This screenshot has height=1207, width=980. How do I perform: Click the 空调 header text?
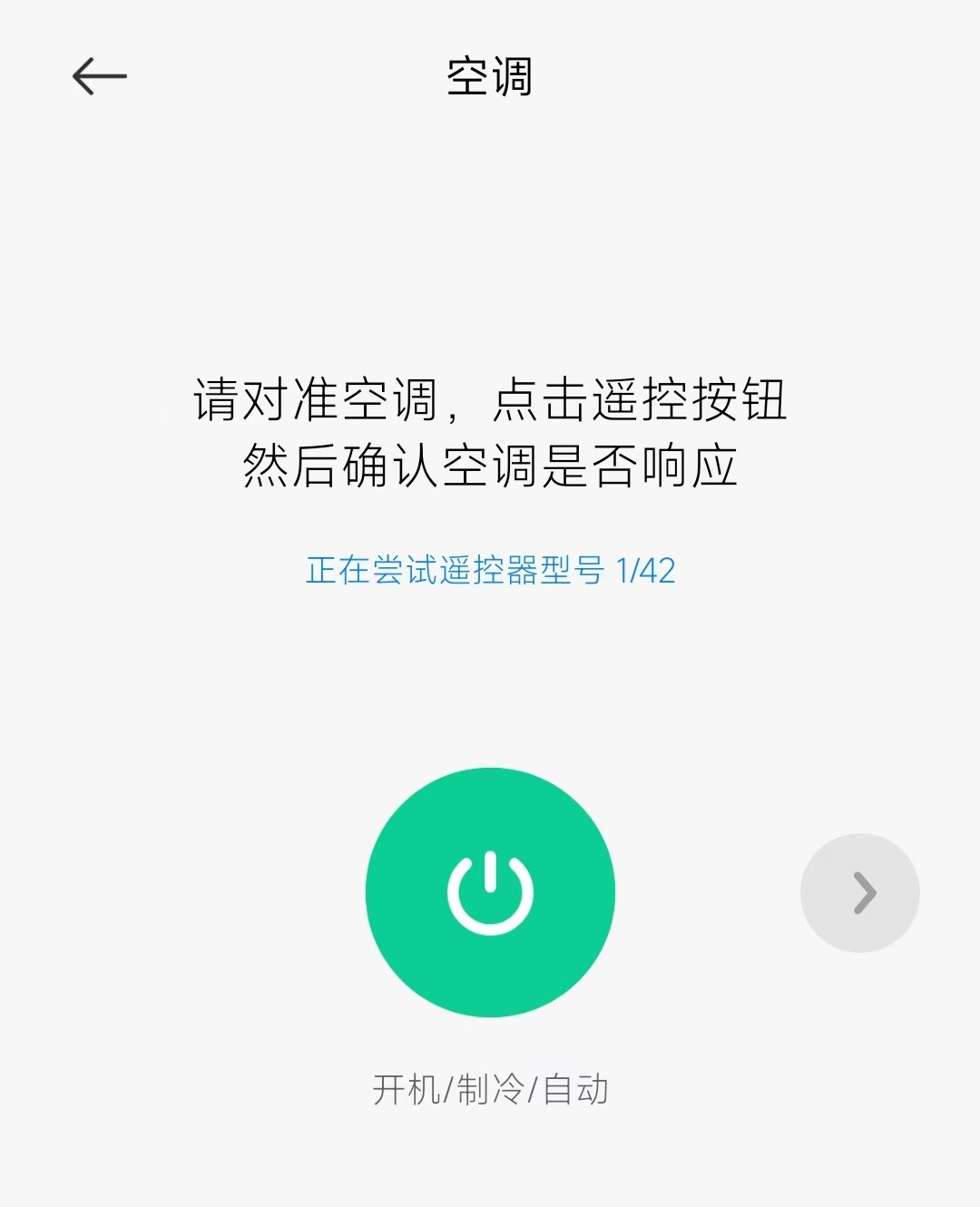tap(490, 76)
